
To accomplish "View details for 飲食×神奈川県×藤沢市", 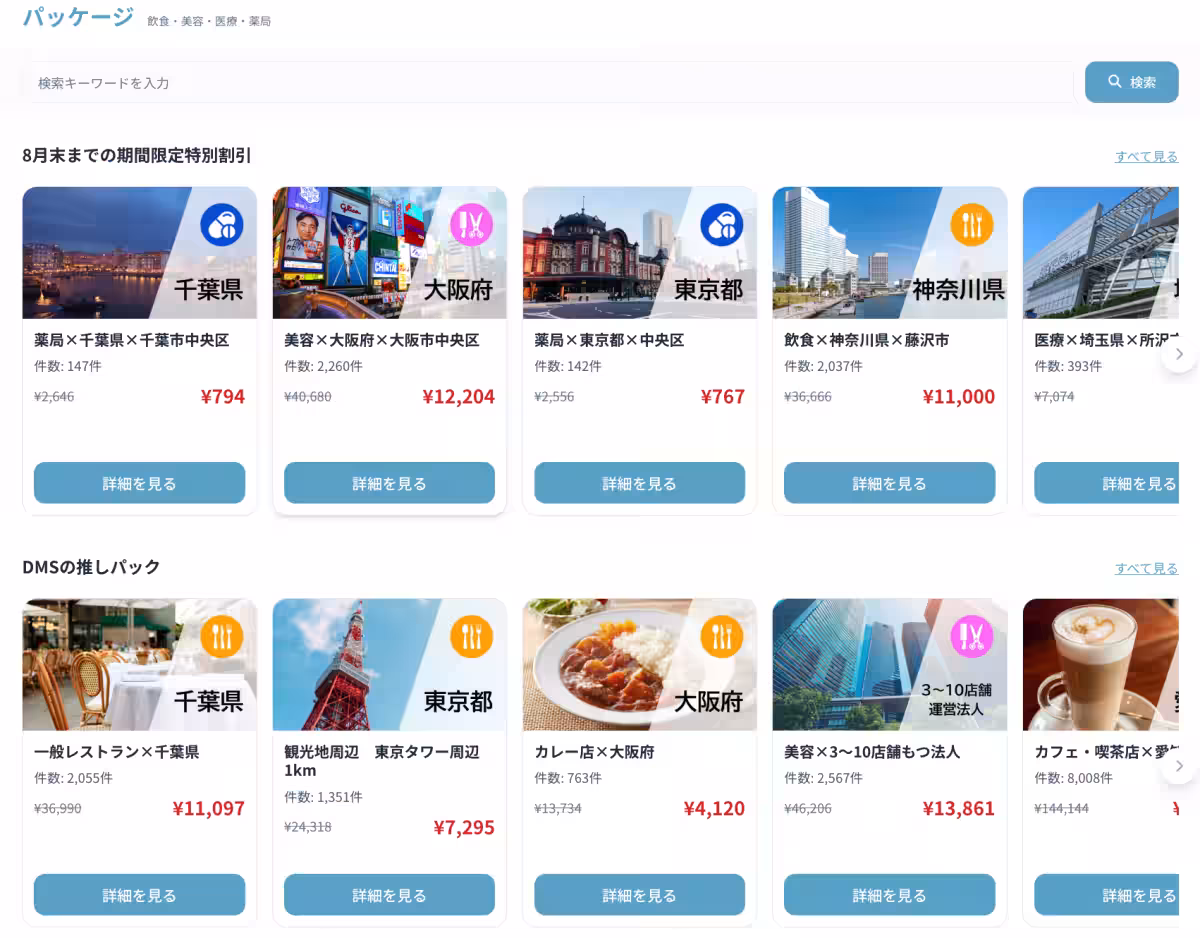I will (889, 484).
